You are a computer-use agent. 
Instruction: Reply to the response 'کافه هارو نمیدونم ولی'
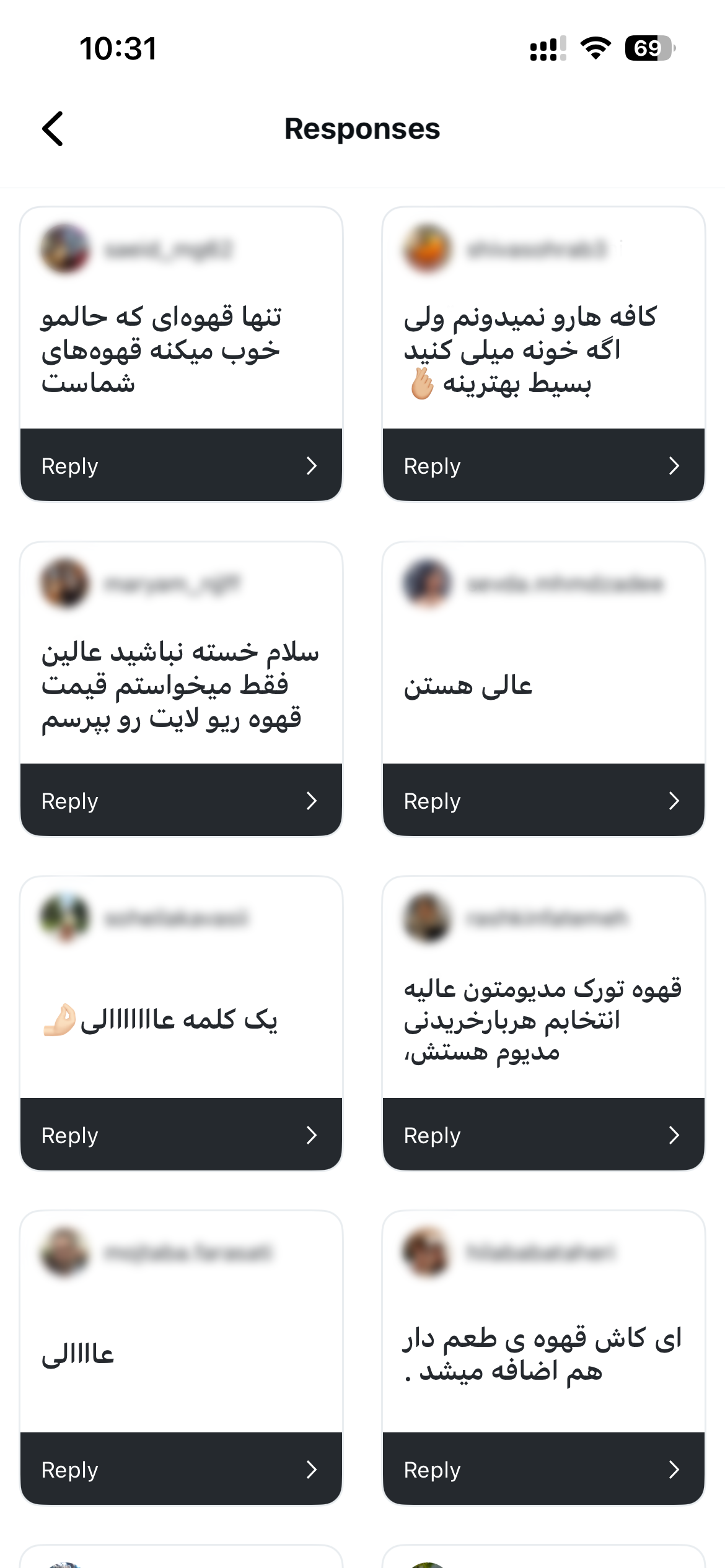pos(543,466)
